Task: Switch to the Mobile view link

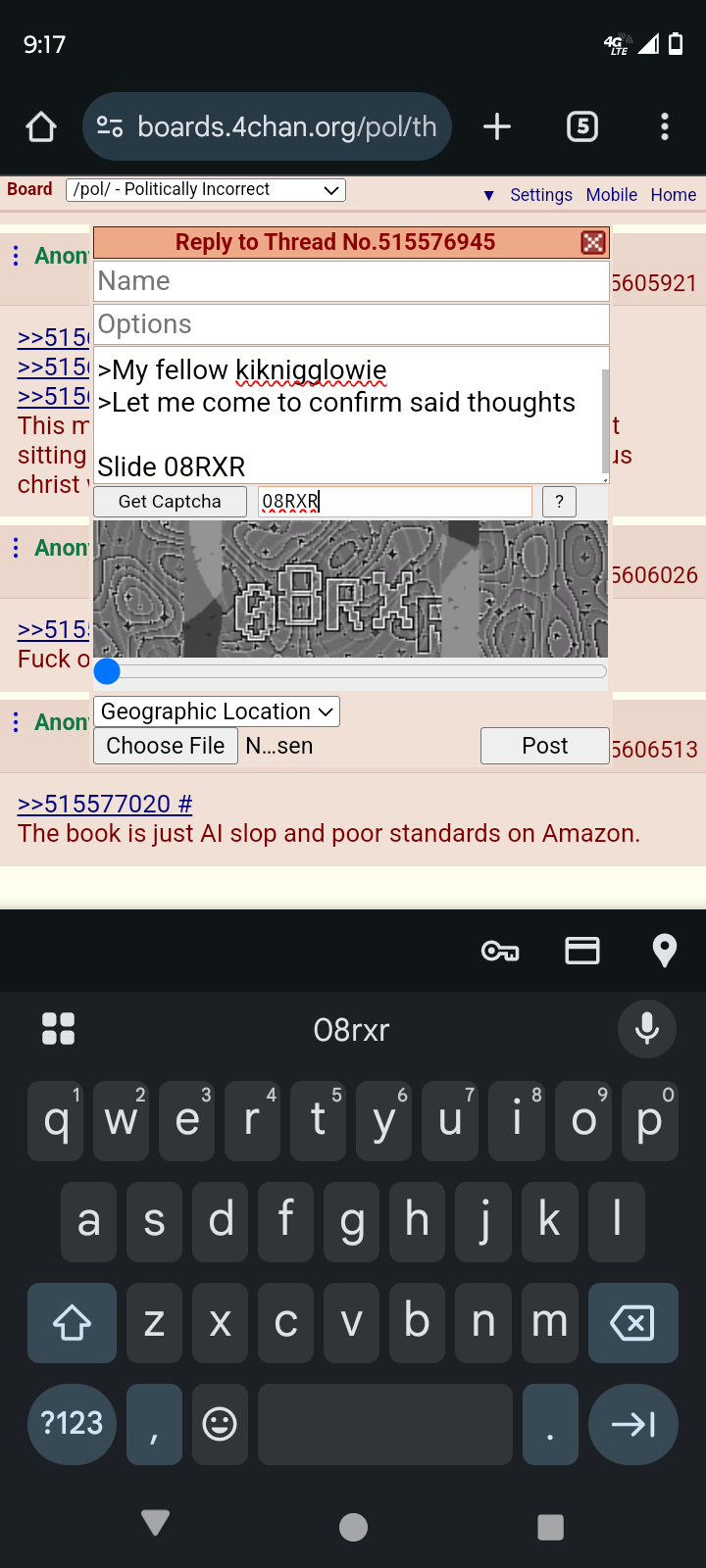Action: [612, 195]
